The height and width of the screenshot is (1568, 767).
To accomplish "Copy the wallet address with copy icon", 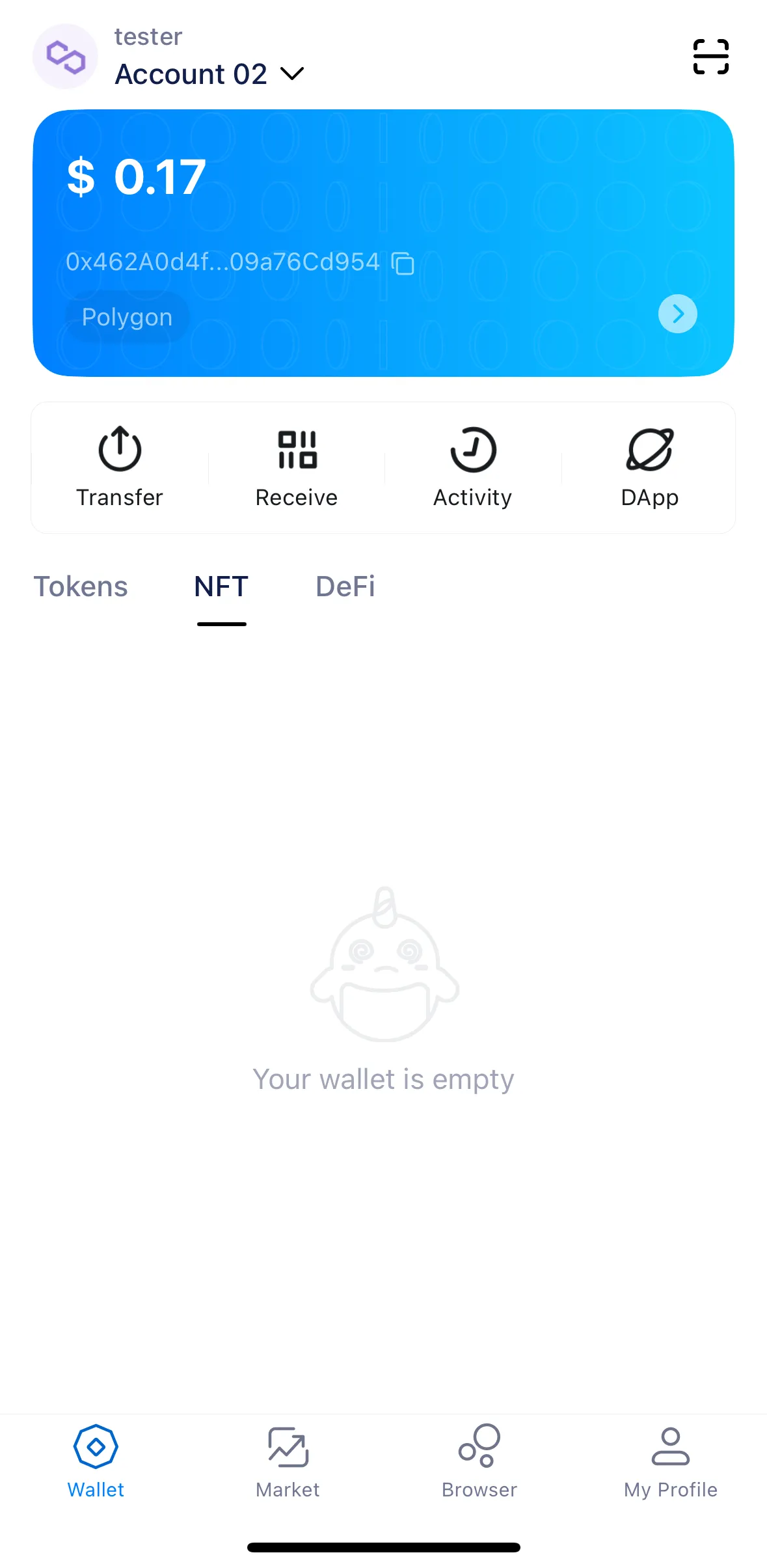I will pyautogui.click(x=402, y=264).
